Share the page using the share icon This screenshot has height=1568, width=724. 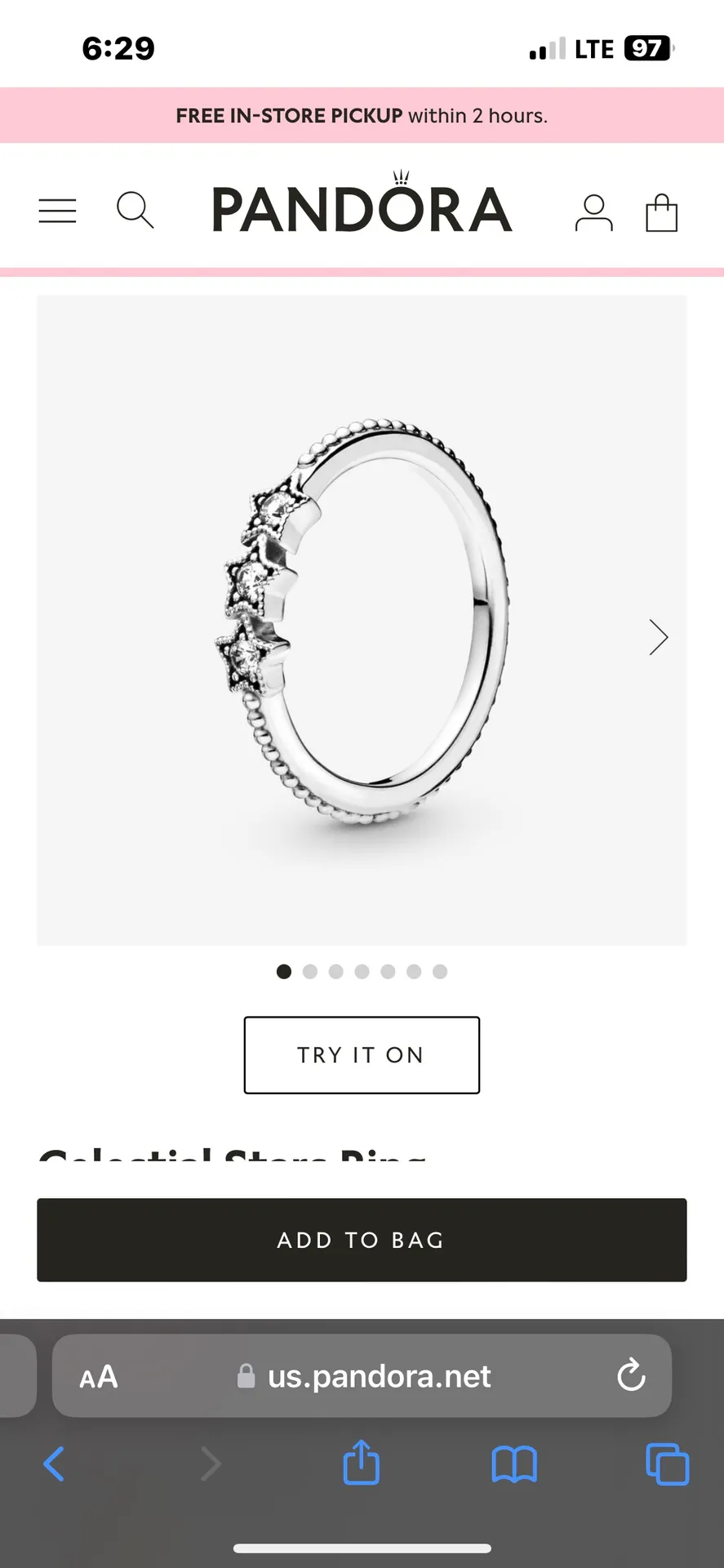point(361,1464)
